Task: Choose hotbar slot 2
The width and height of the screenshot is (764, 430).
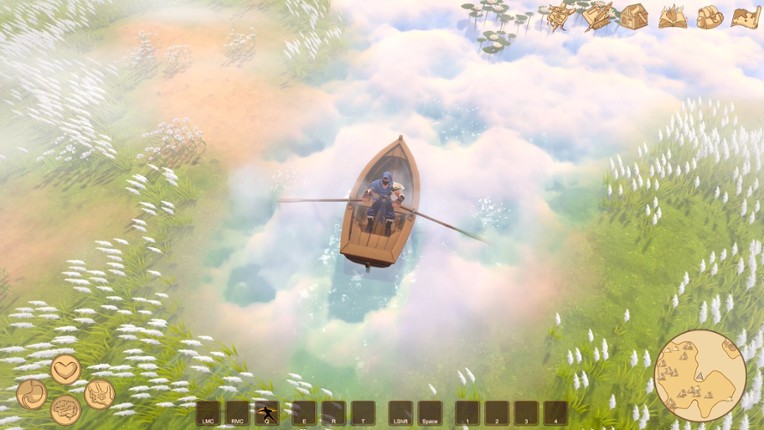Action: [497, 413]
